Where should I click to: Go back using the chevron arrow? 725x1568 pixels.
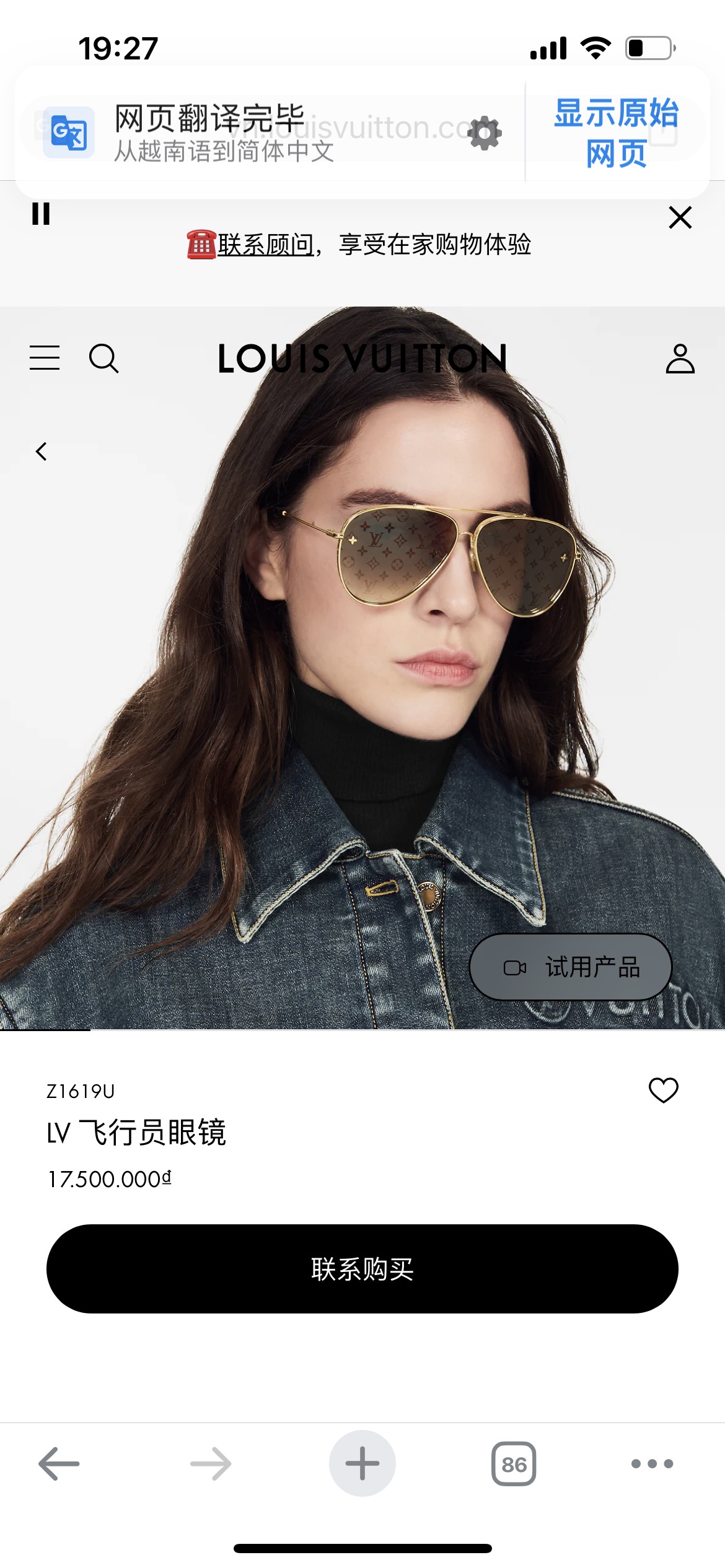click(42, 451)
